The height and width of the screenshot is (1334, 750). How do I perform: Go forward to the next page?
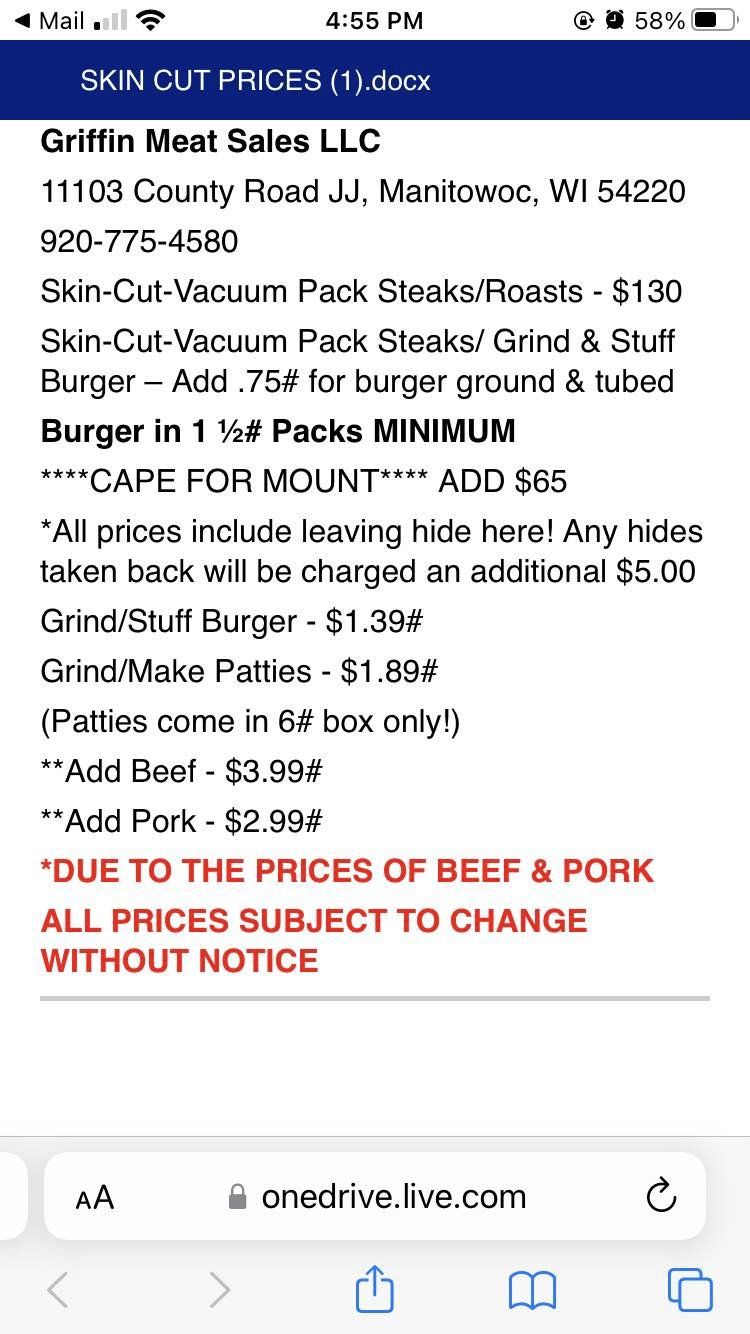pyautogui.click(x=219, y=1289)
